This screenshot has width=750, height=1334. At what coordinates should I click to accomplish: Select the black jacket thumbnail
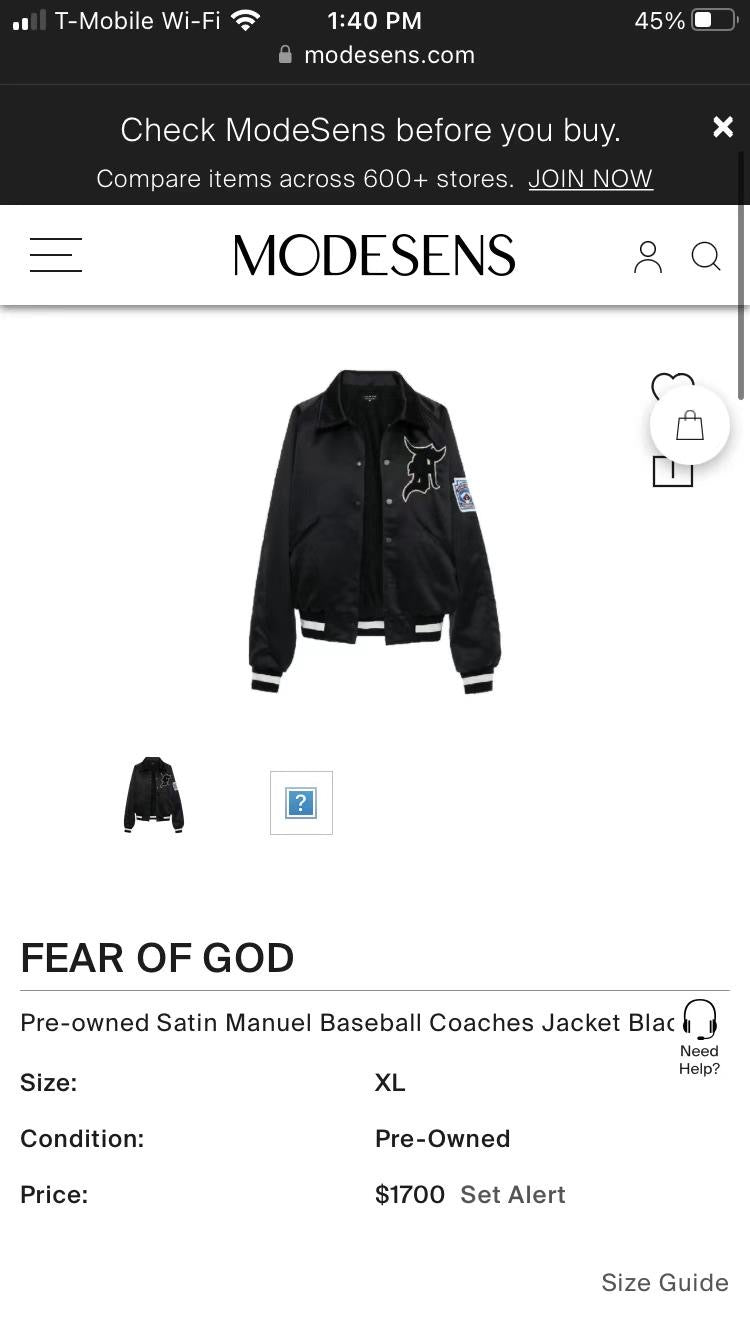(x=153, y=796)
